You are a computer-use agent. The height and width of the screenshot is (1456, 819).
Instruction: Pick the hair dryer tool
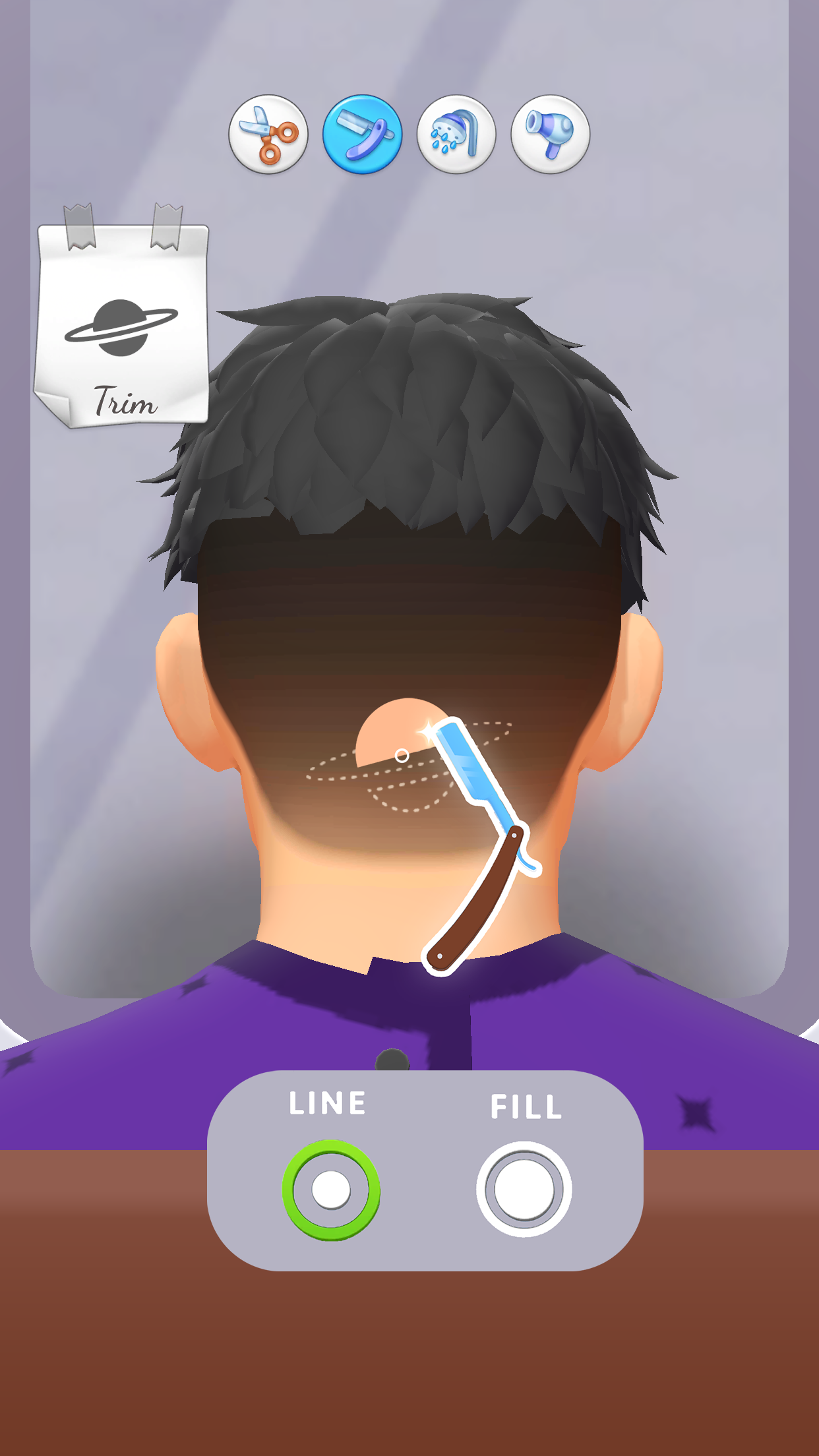(550, 135)
